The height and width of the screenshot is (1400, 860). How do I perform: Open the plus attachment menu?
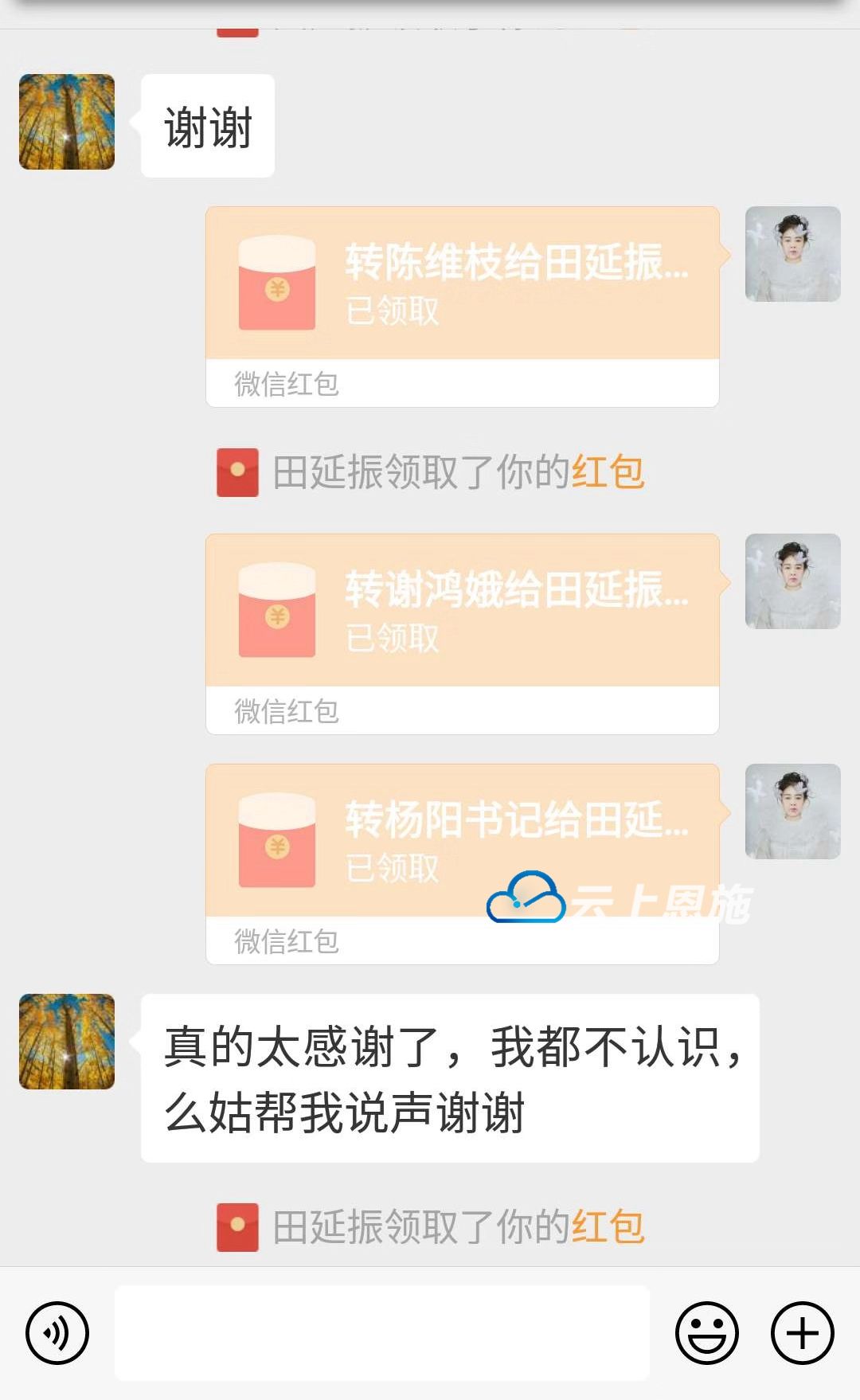[802, 1332]
